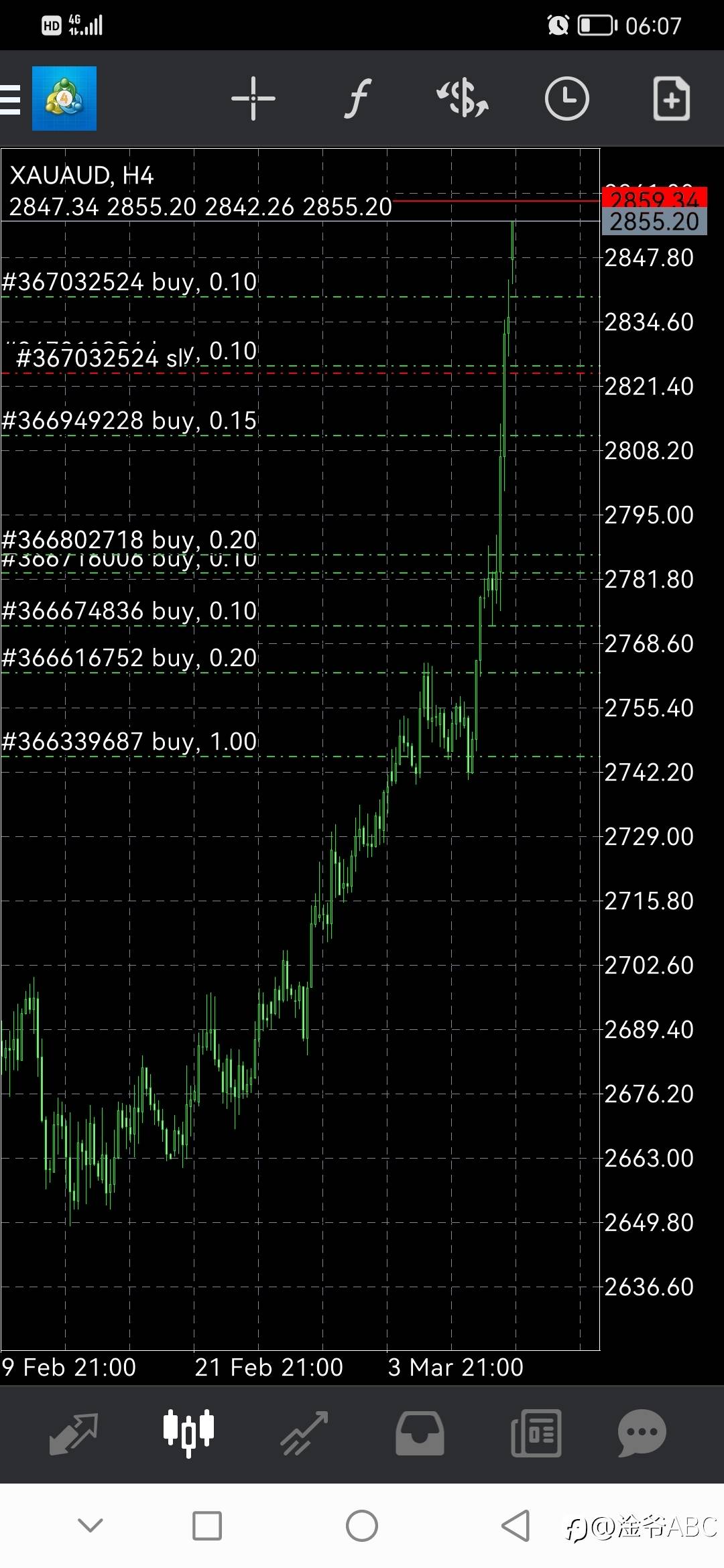Select order #366339687 buy 1.00 line
This screenshot has height=1568, width=724.
[x=129, y=742]
